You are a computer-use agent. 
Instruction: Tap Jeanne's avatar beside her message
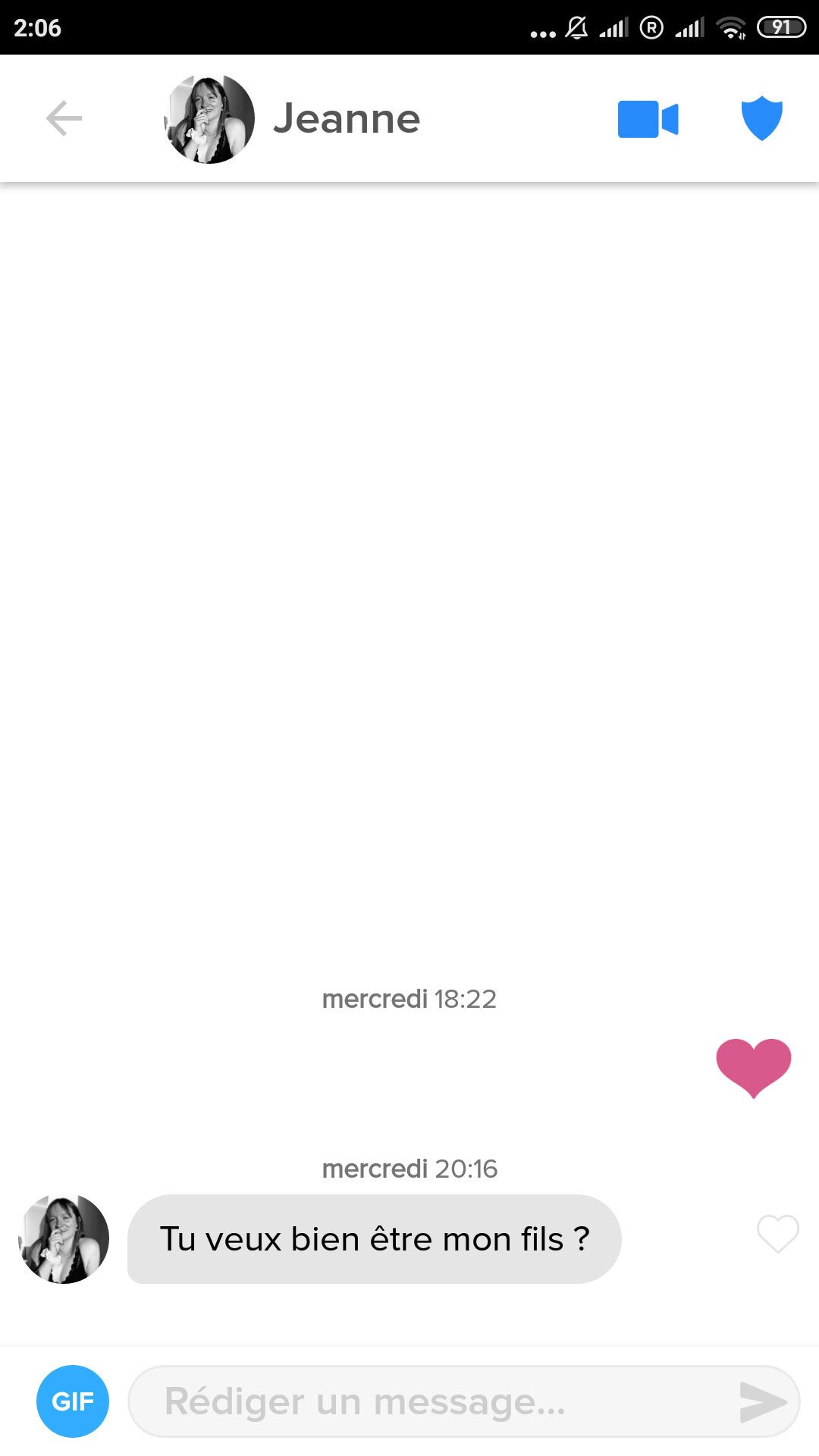click(64, 1239)
